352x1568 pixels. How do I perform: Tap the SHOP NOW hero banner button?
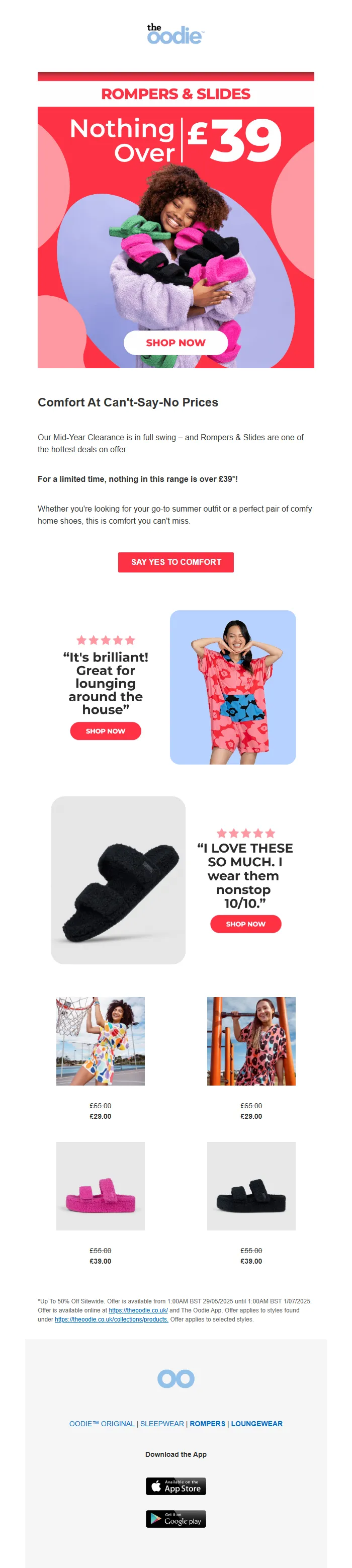tap(175, 343)
